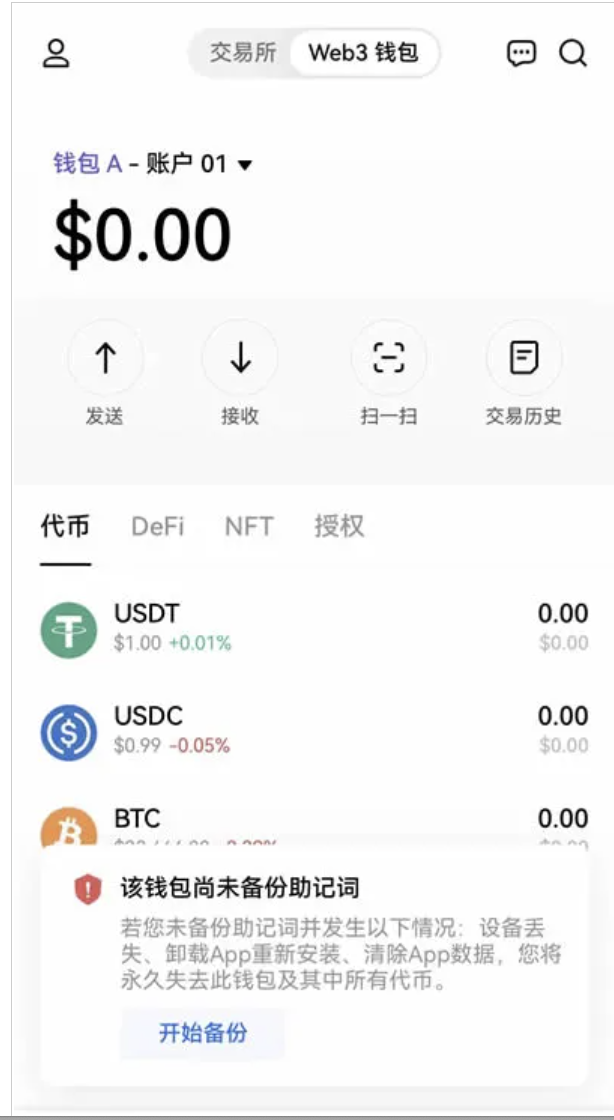614x1120 pixels.
Task: View 交易历史 transaction history
Action: 523,358
